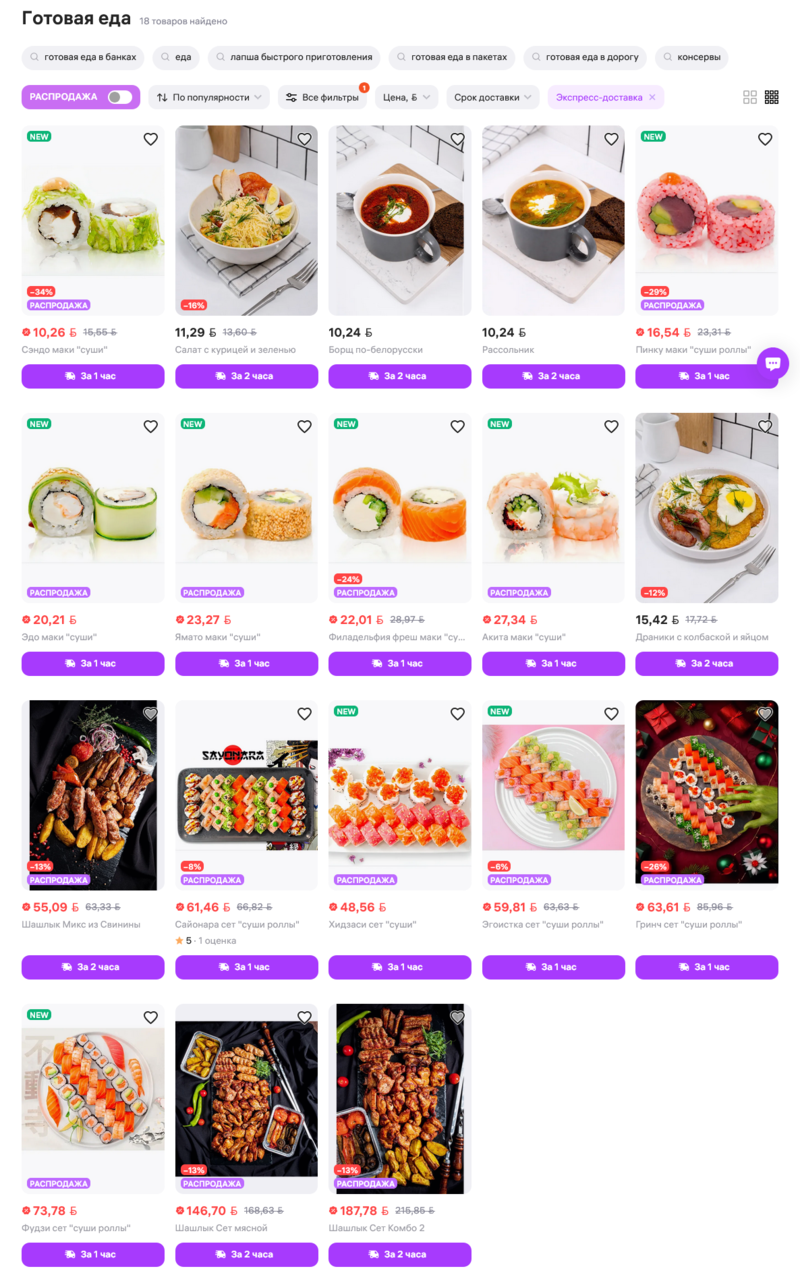Add Сэндо маки to favorites

[x=151, y=139]
